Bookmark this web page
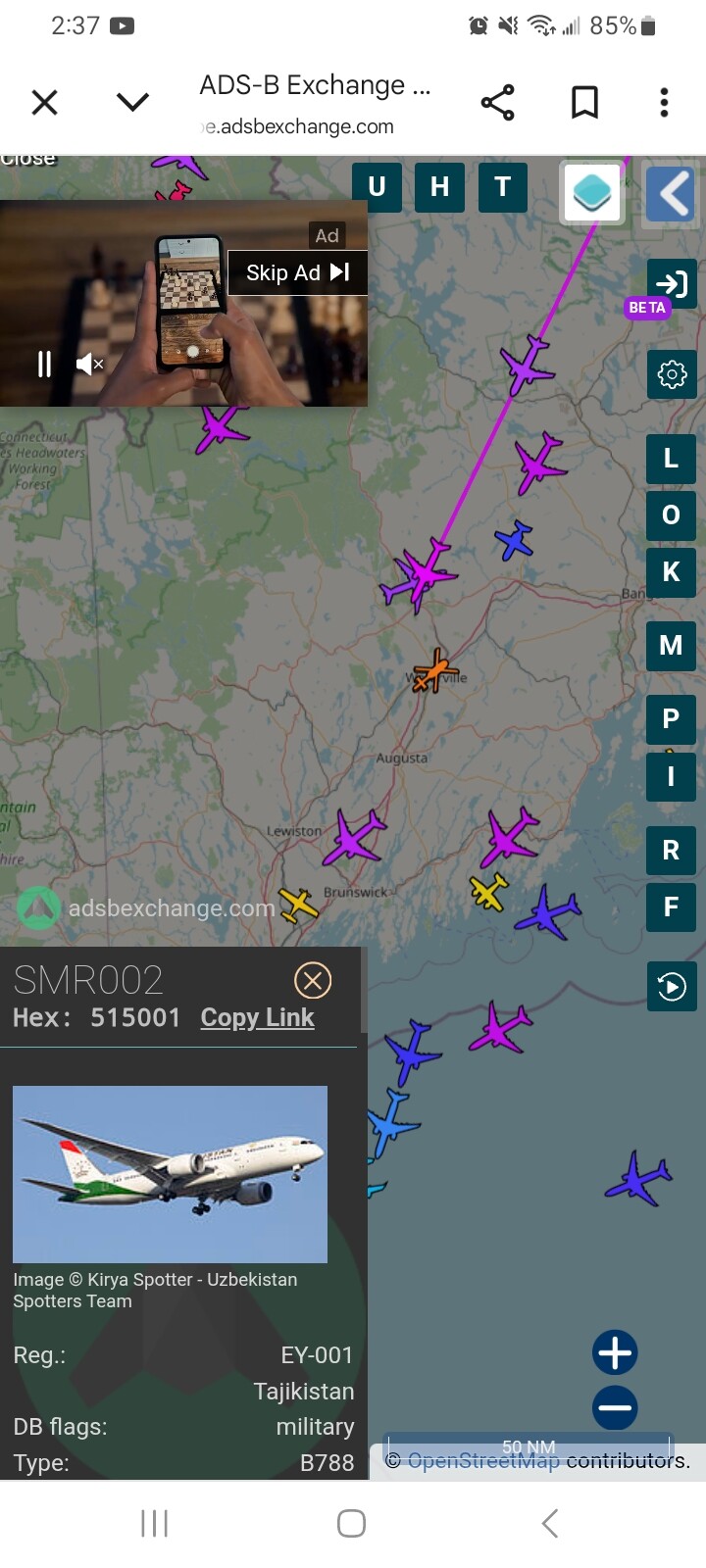The width and height of the screenshot is (706, 1568). click(x=584, y=103)
